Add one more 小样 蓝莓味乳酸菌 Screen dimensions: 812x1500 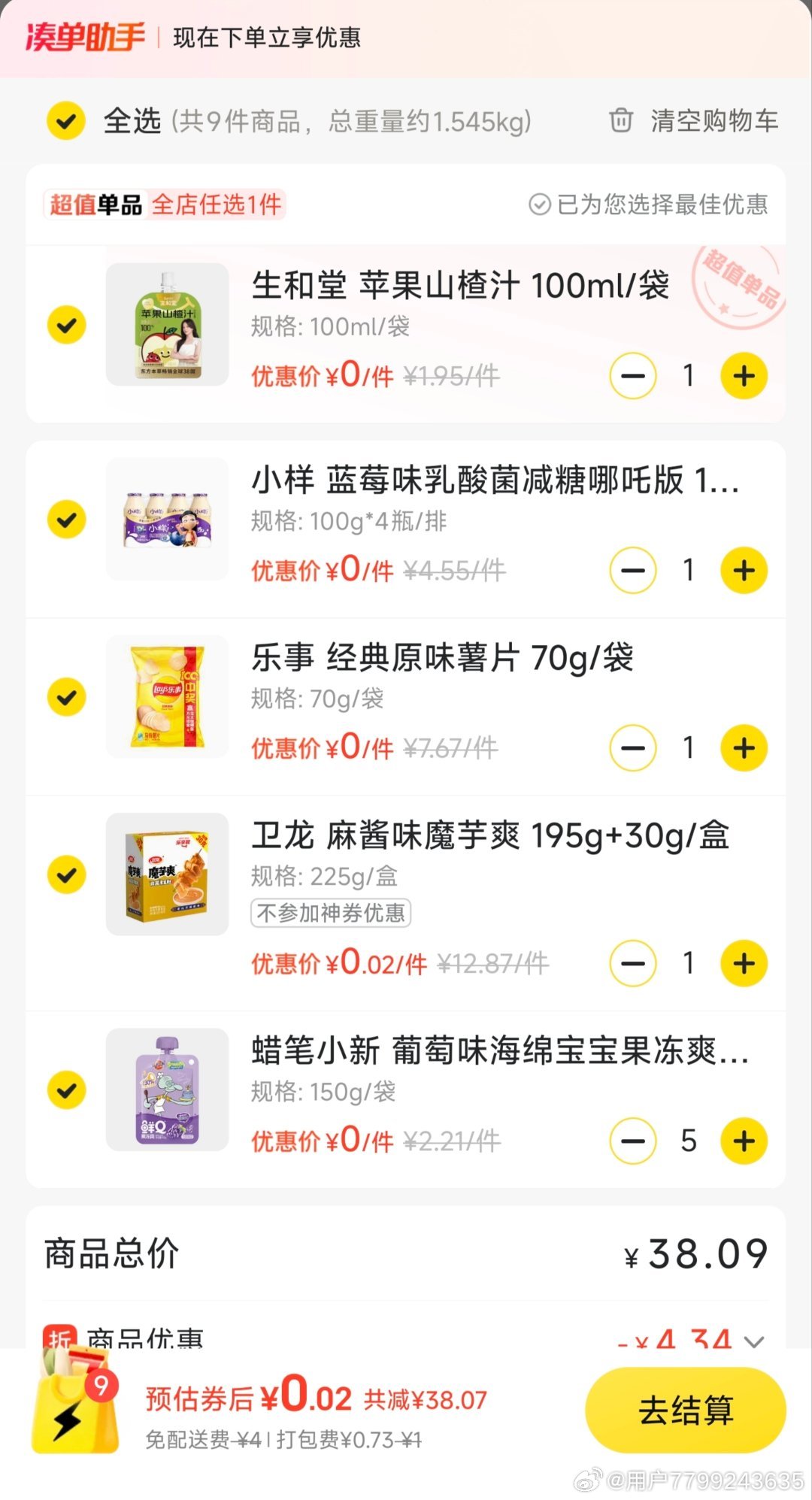(744, 571)
